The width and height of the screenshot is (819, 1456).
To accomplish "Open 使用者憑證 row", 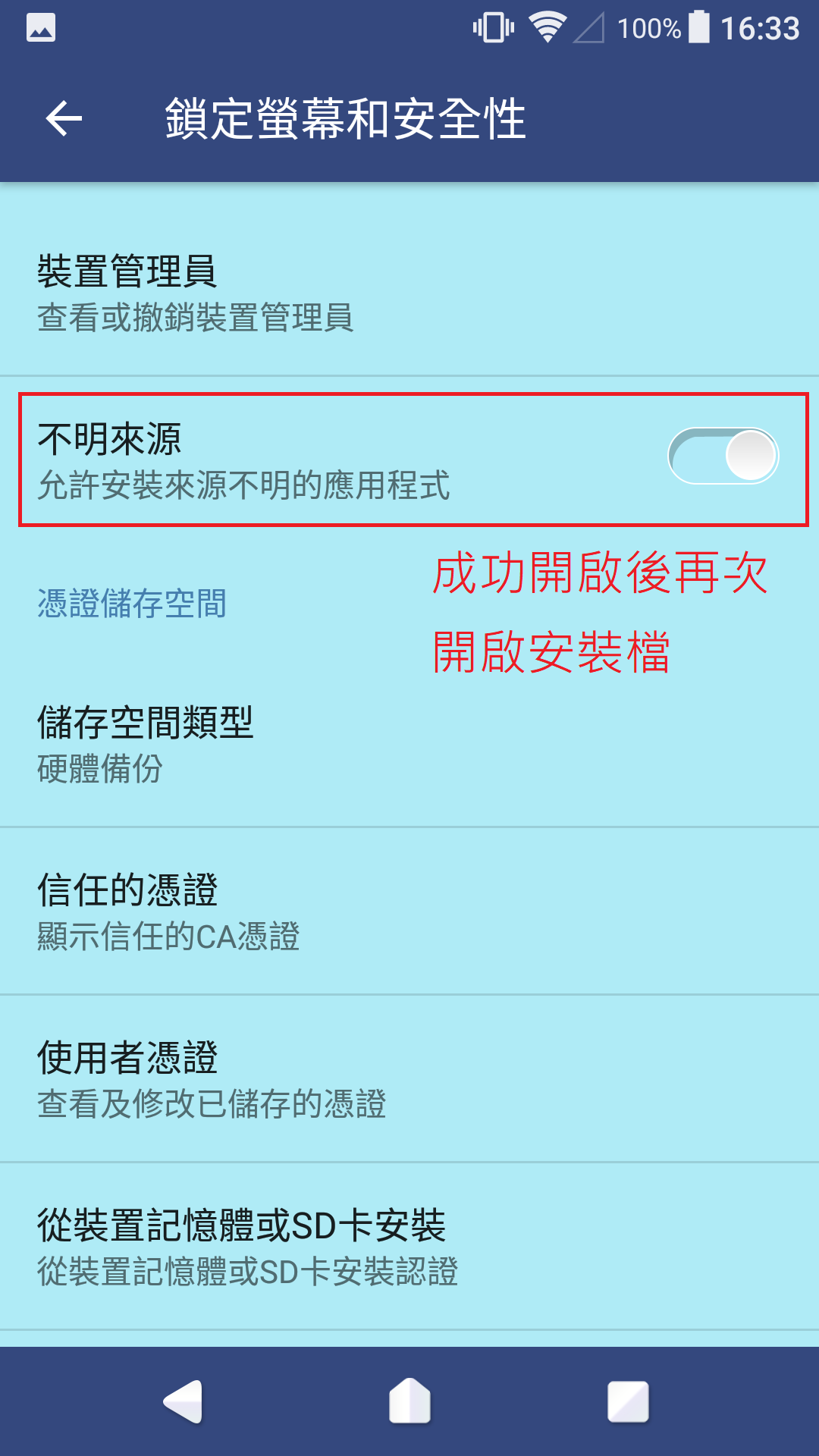I will [409, 1080].
